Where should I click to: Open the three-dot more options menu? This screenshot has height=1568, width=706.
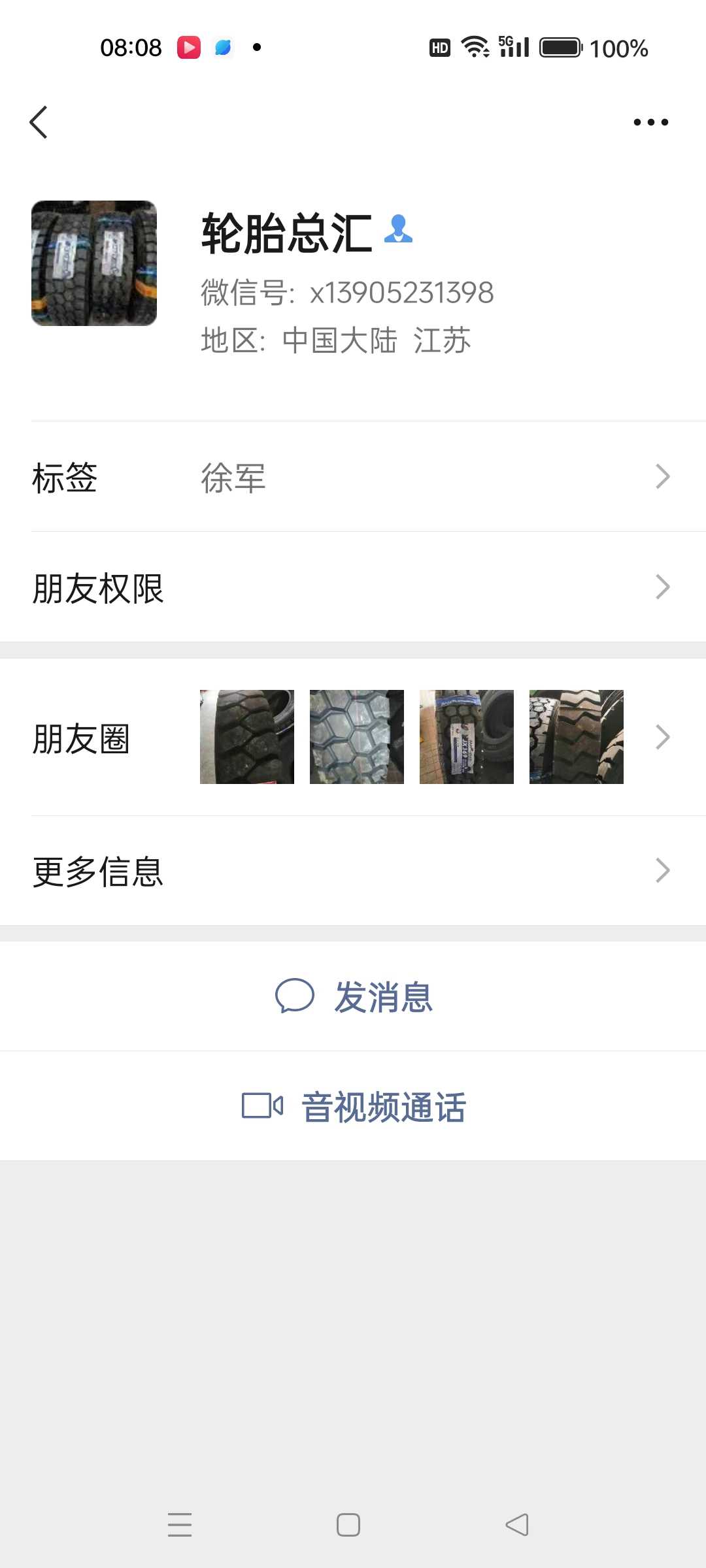click(x=650, y=122)
